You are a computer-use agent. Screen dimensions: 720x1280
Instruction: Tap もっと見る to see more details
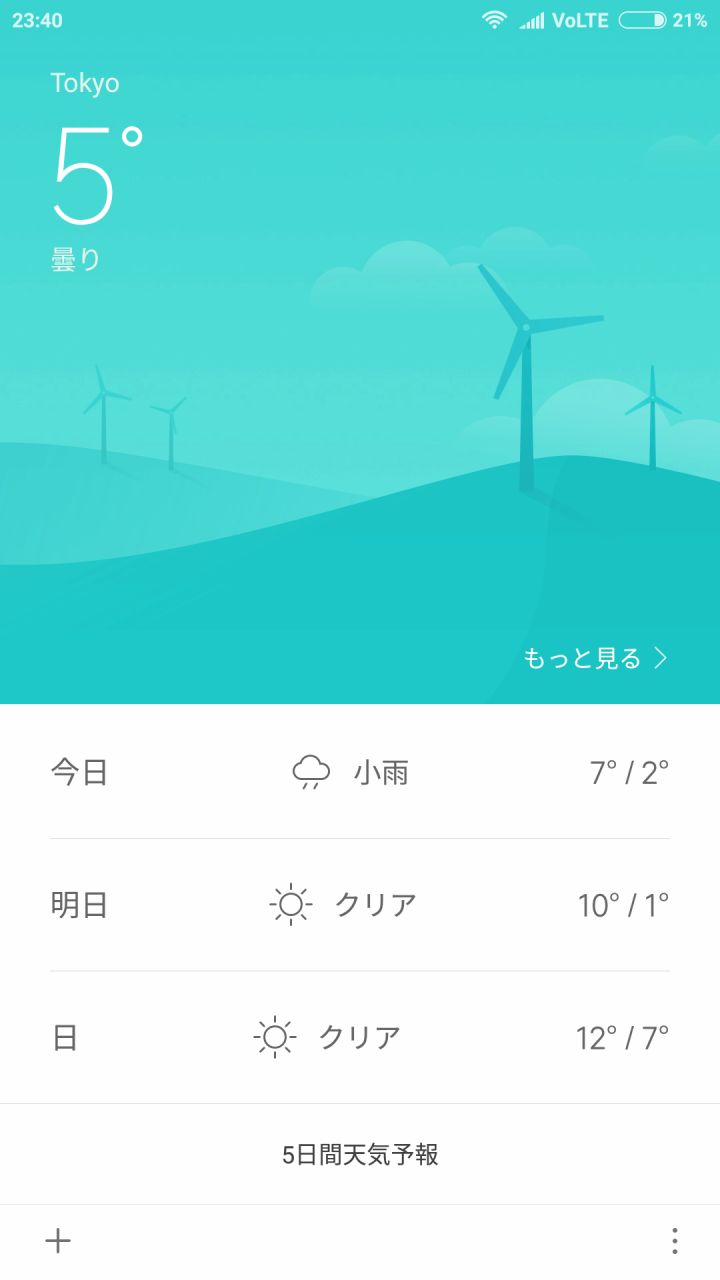pyautogui.click(x=594, y=658)
